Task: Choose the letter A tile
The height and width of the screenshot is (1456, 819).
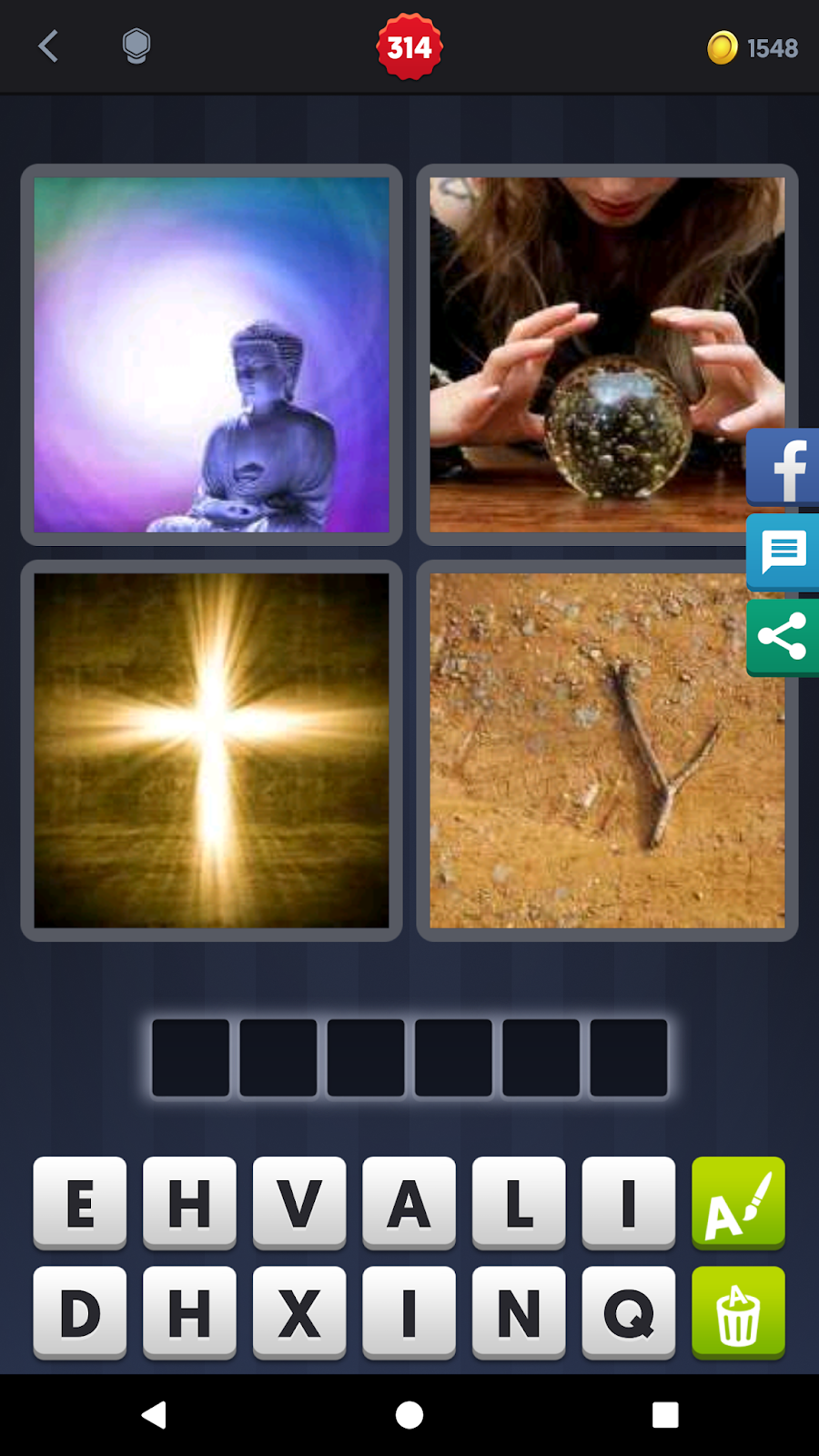Action: point(409,1203)
